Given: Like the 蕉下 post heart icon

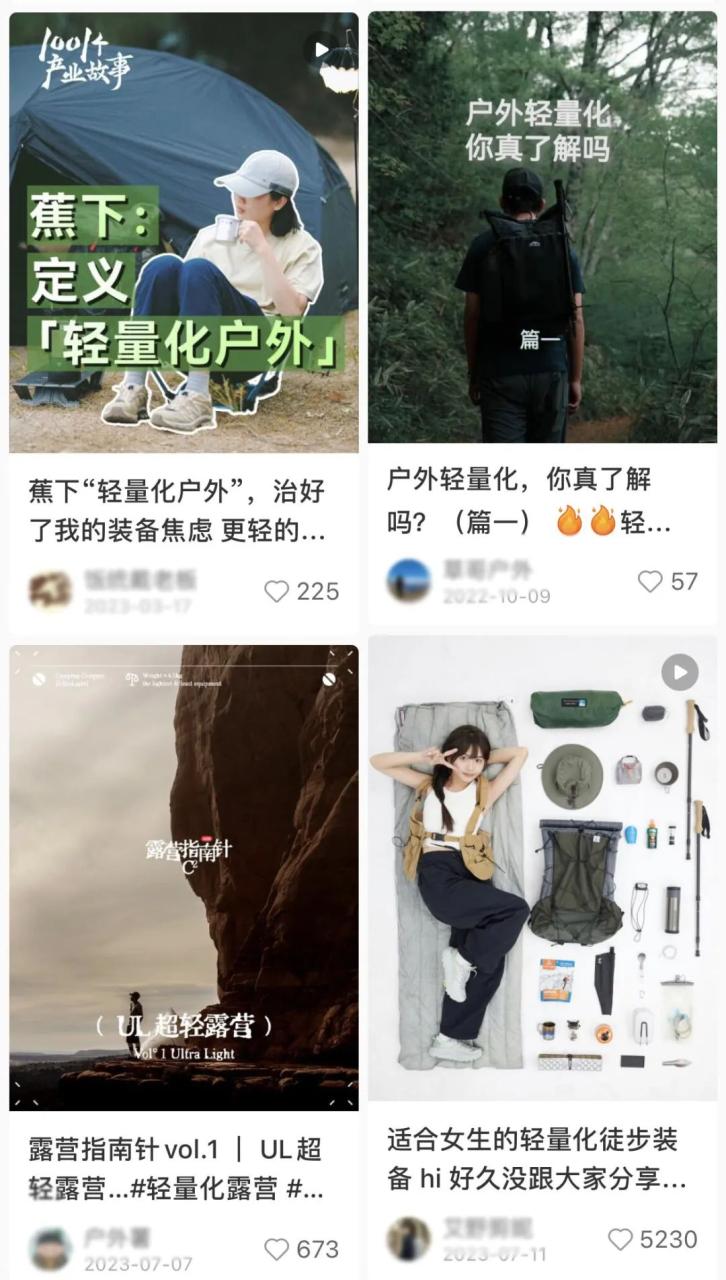Looking at the screenshot, I should 278,591.
